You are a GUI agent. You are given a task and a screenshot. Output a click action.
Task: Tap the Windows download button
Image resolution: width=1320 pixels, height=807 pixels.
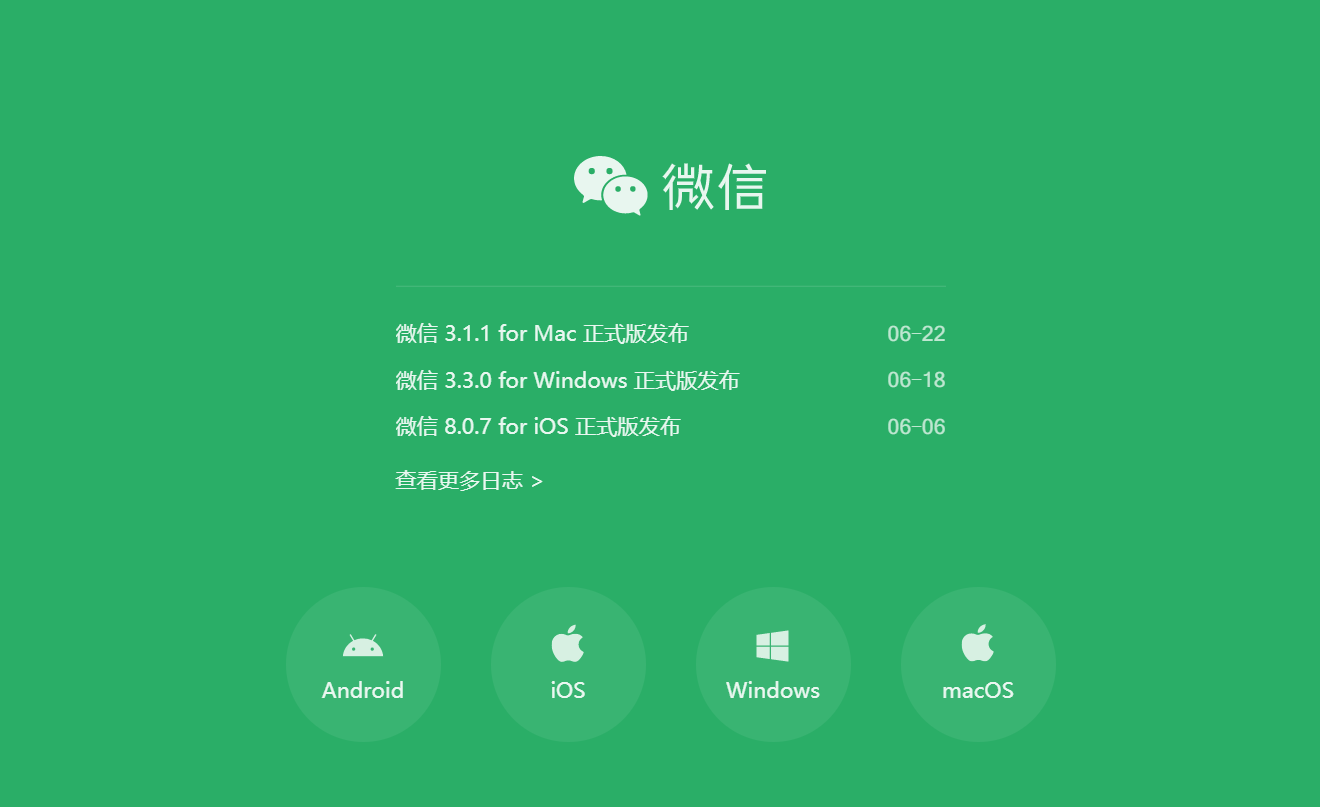(x=773, y=664)
